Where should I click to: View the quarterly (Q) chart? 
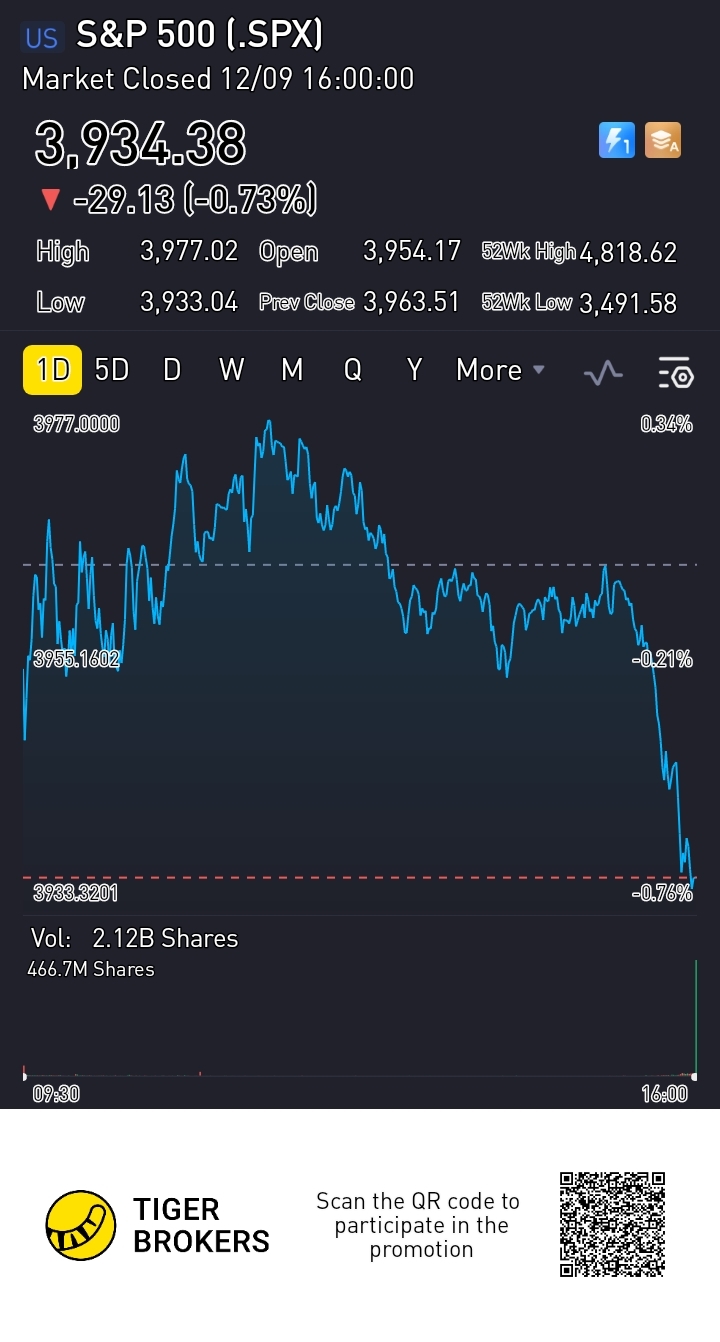pos(352,371)
